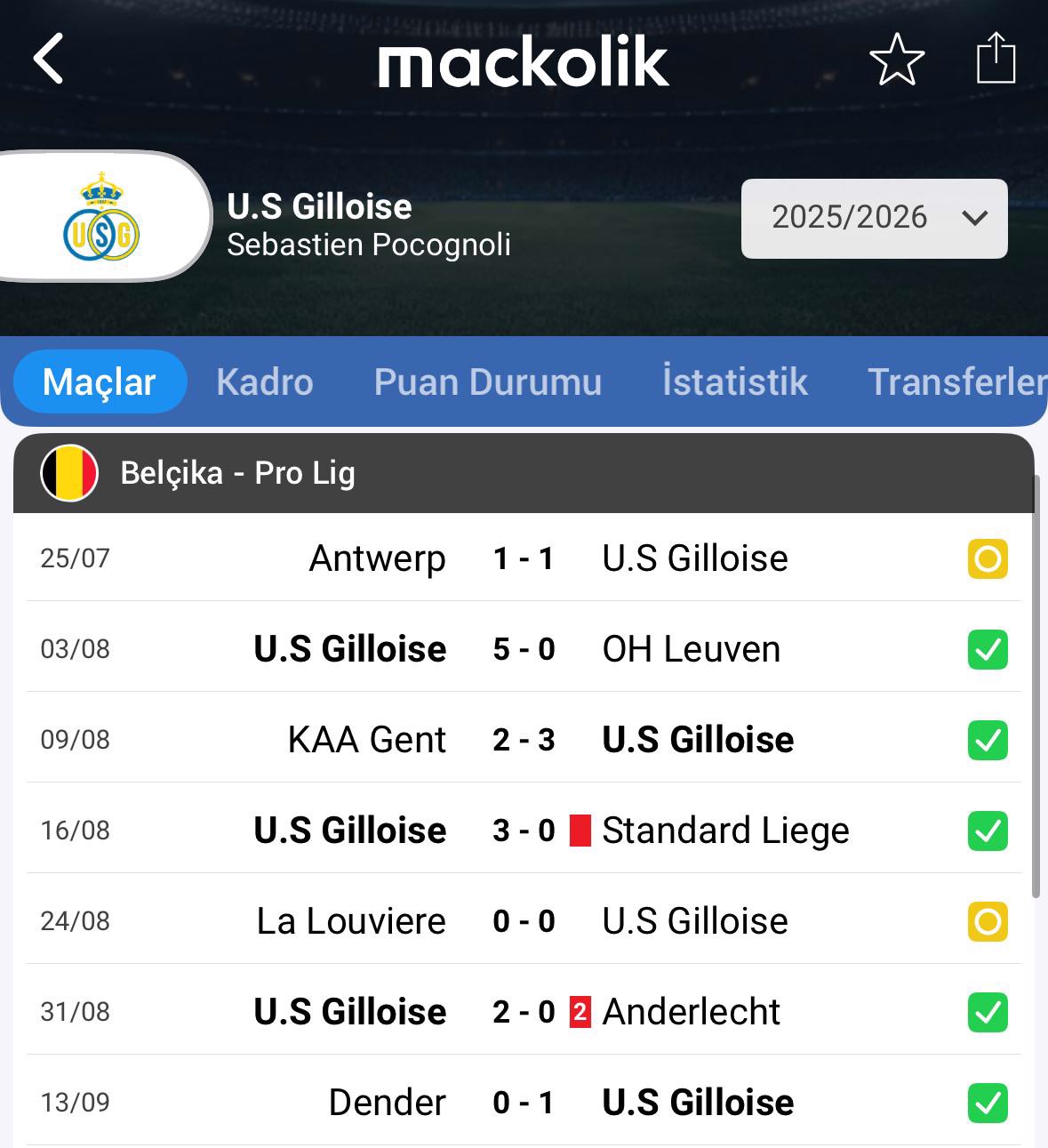1048x1148 pixels.
Task: Open the 2025/2026 season dropdown
Action: pos(874,219)
